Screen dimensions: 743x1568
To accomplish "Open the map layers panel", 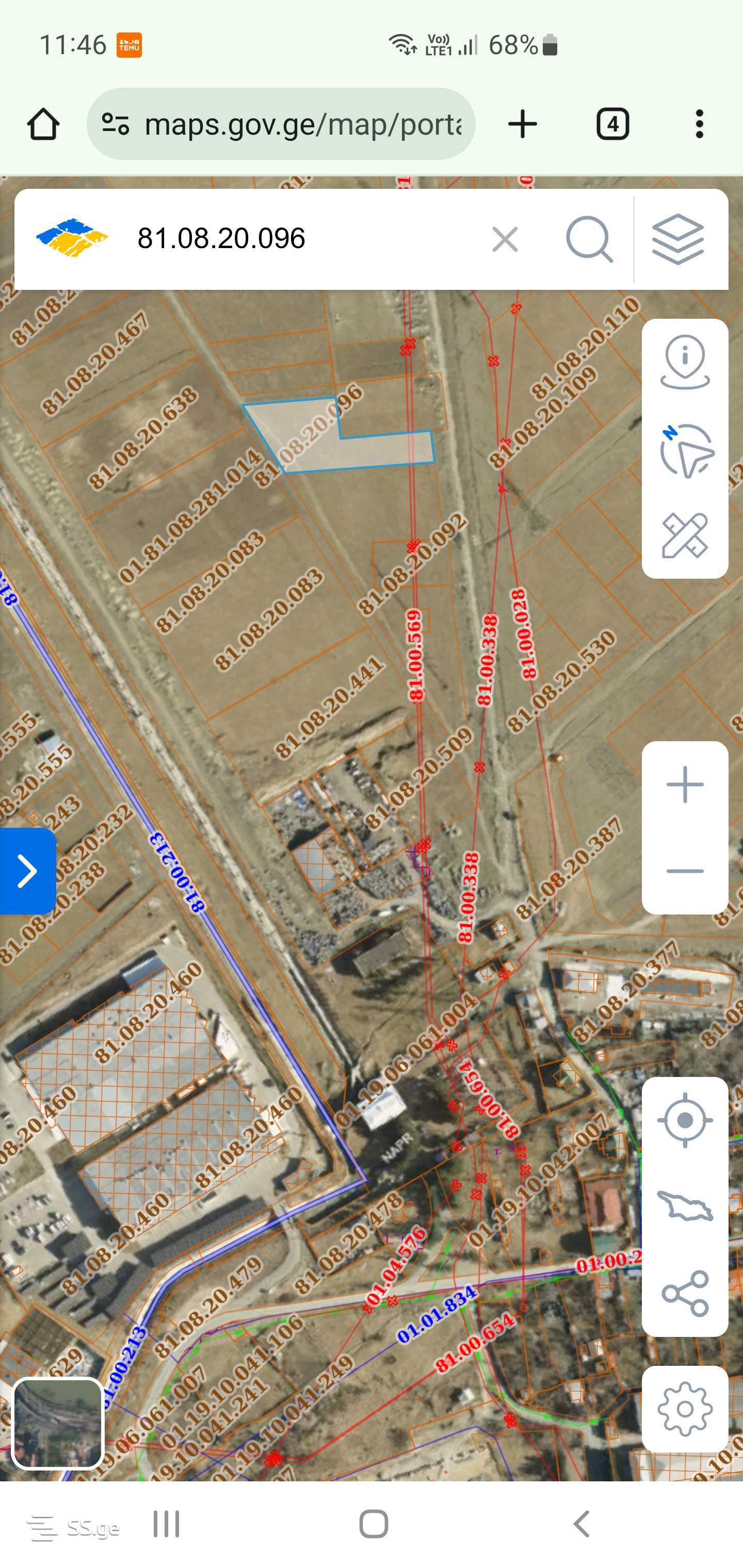I will [678, 239].
